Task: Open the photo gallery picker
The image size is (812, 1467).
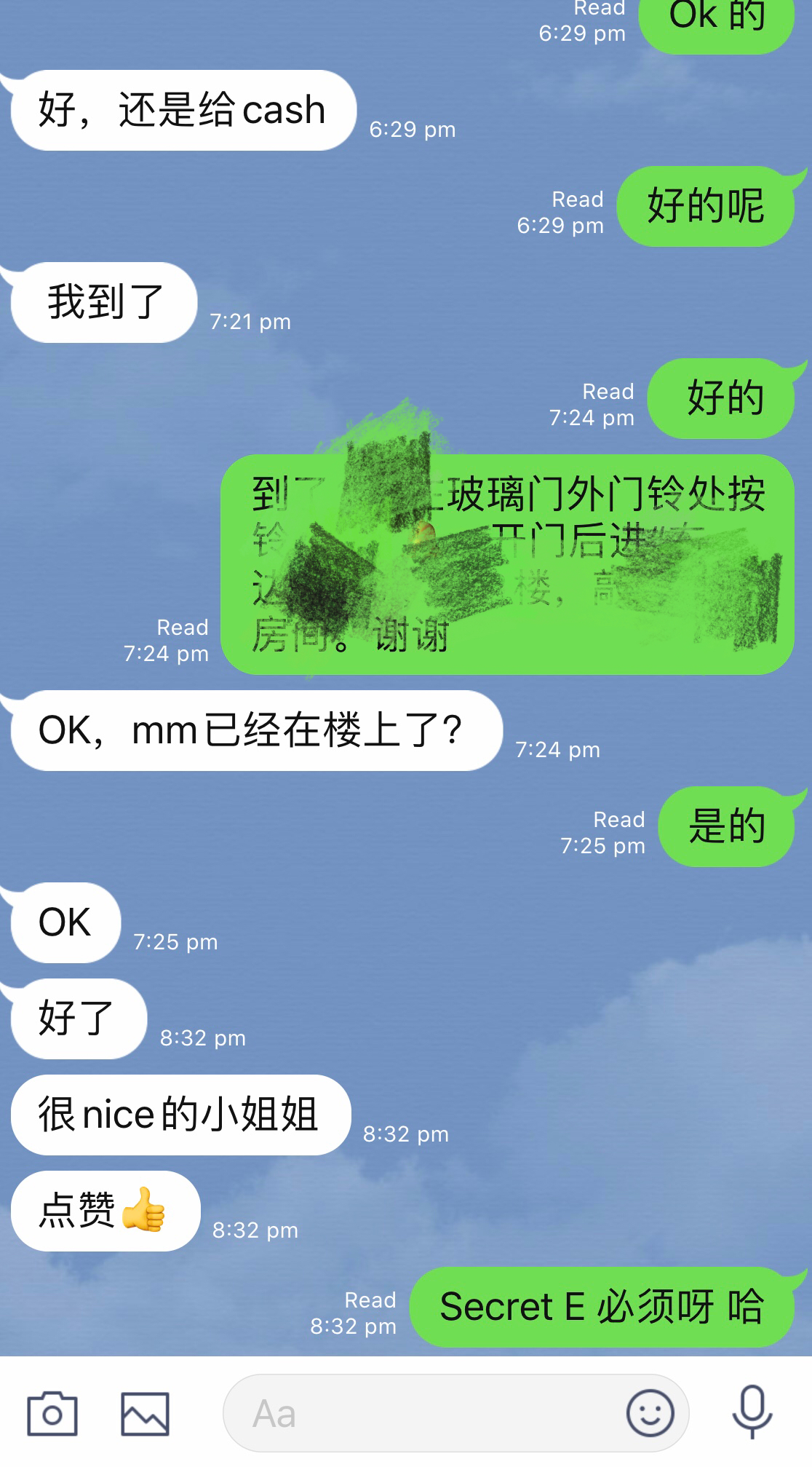Action: [x=145, y=1413]
